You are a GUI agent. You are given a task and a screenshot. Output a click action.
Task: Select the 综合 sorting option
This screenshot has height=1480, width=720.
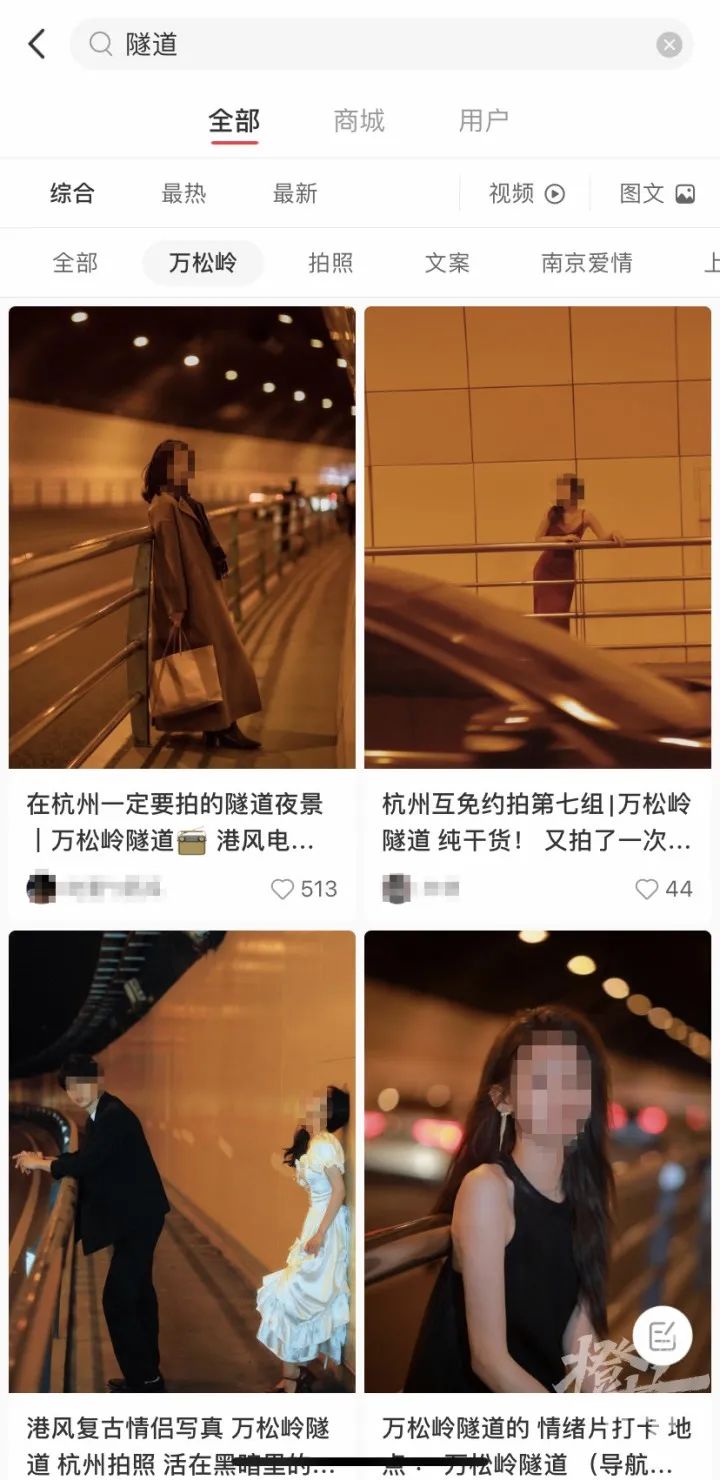pos(72,193)
